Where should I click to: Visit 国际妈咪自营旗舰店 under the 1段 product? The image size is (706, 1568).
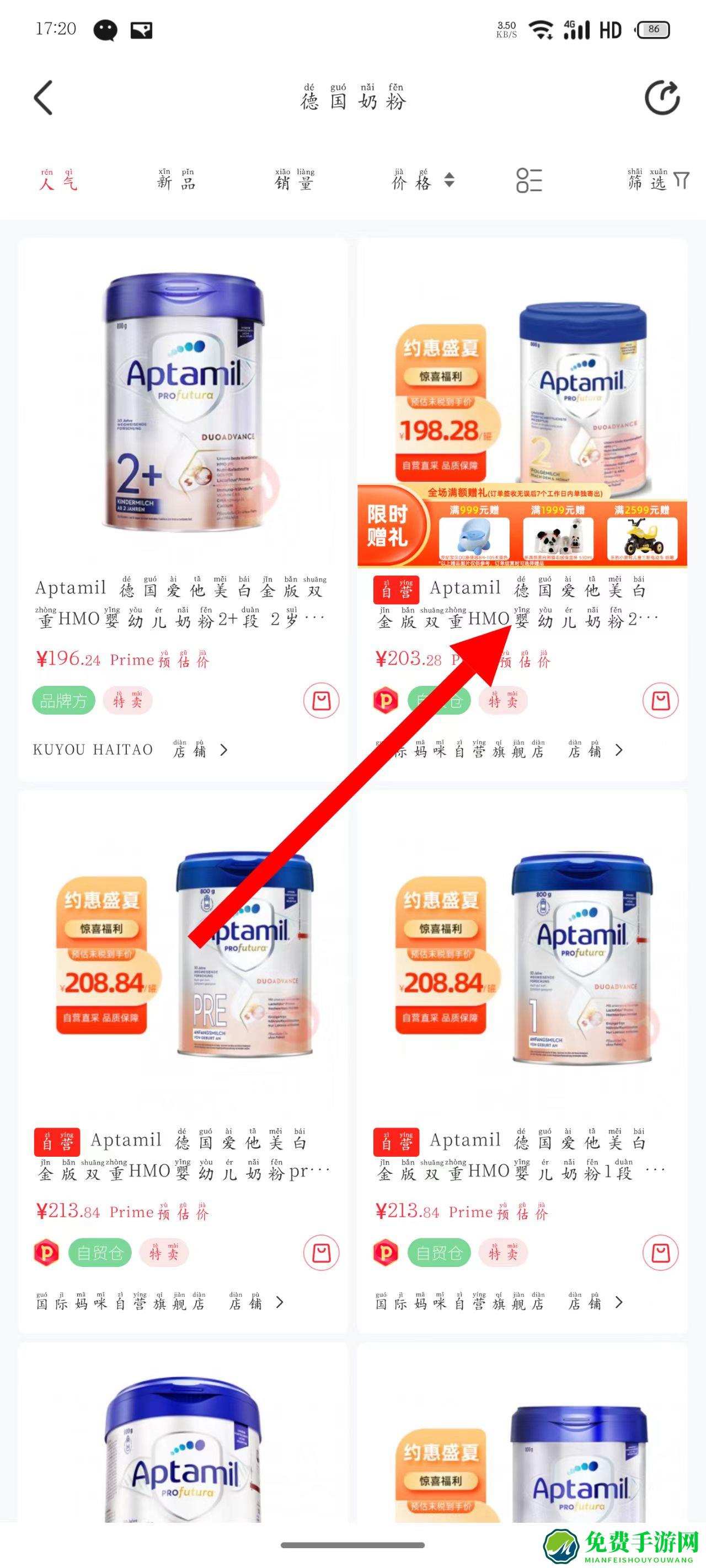tap(498, 1303)
